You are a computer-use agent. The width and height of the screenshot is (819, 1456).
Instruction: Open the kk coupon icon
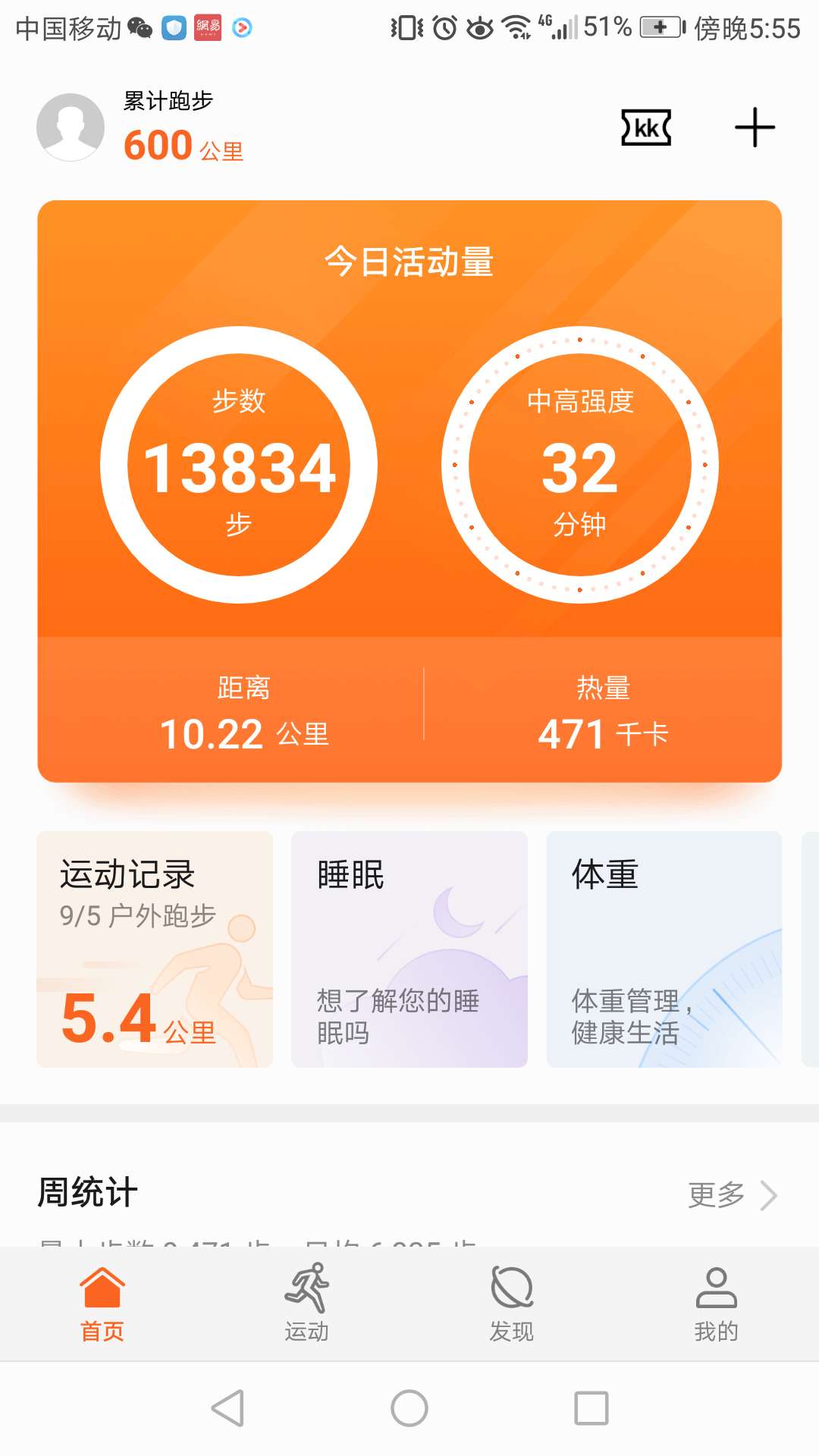point(646,127)
